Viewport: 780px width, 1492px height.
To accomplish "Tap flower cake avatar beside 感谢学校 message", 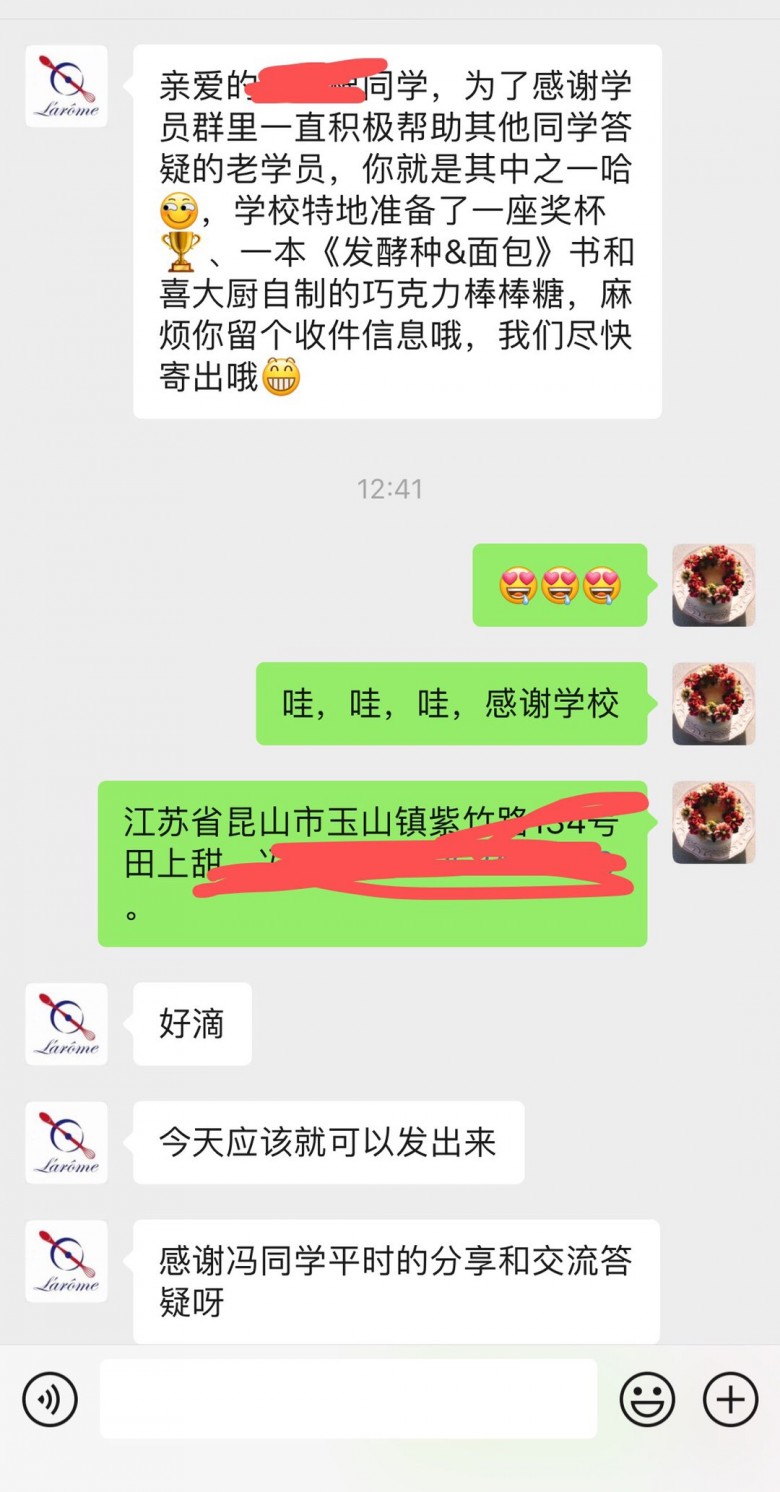I will click(x=713, y=703).
